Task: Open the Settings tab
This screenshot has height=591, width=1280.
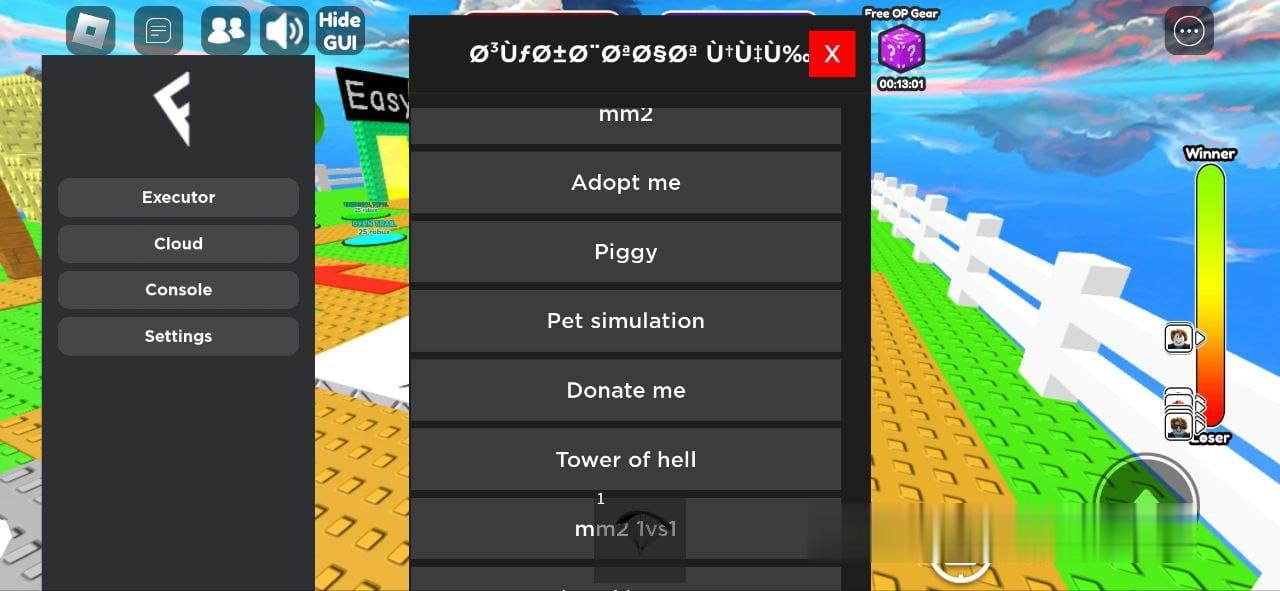Action: click(x=178, y=336)
